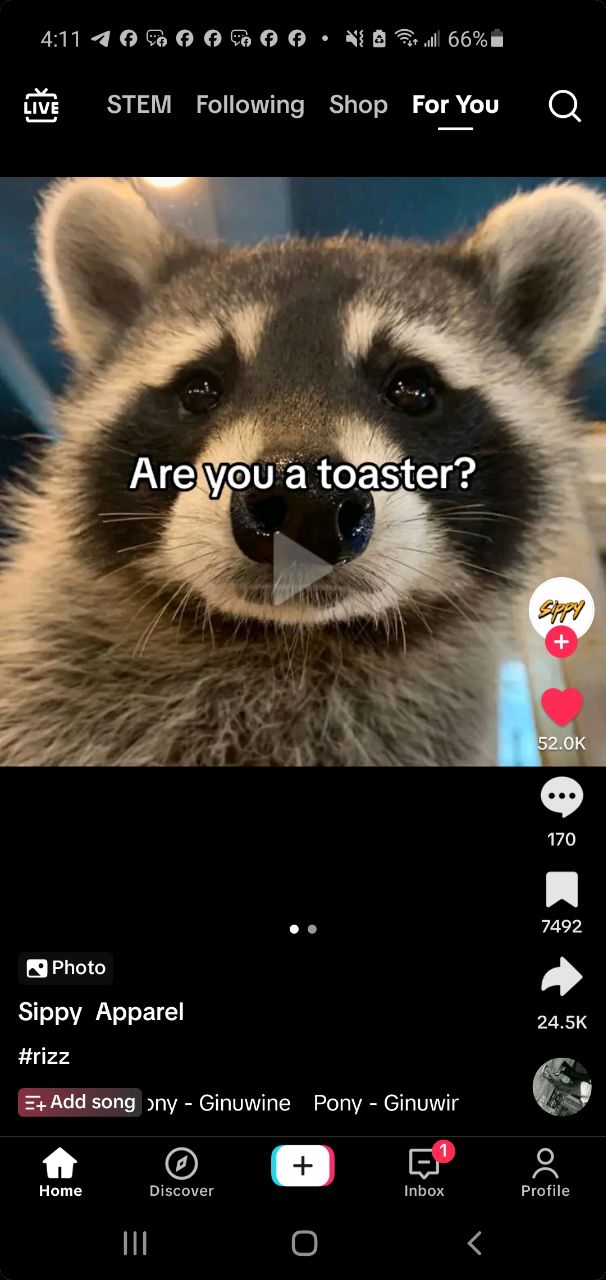Open the Sippy profile avatar

(x=561, y=609)
